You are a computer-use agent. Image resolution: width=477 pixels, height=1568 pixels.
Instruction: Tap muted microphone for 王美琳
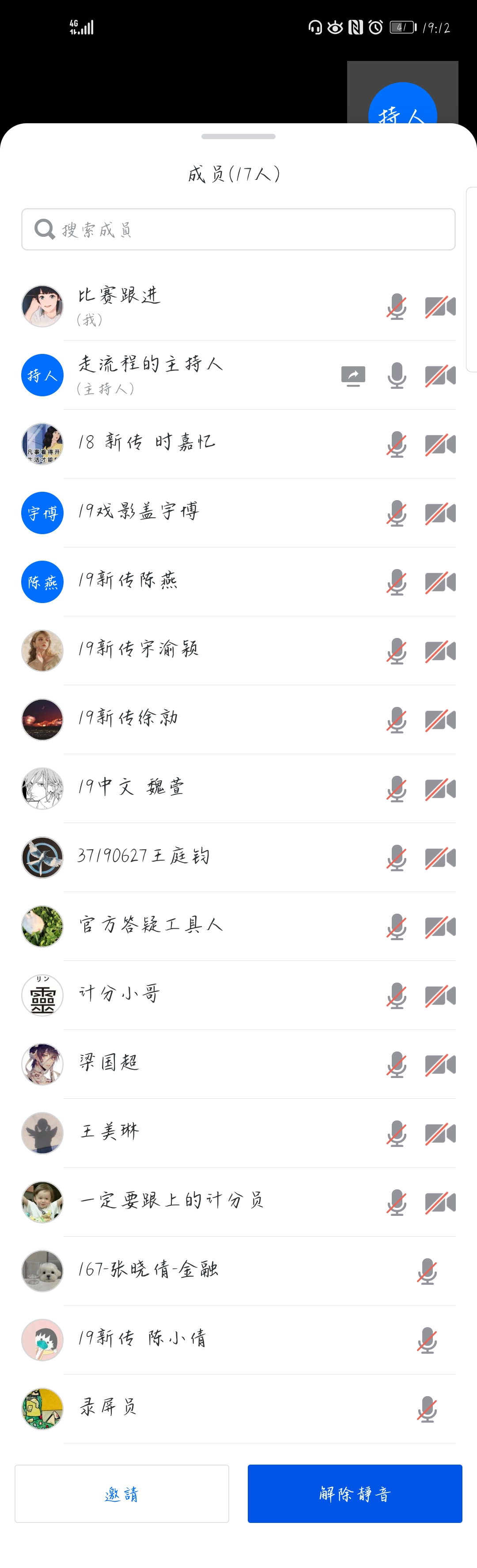tap(397, 1133)
